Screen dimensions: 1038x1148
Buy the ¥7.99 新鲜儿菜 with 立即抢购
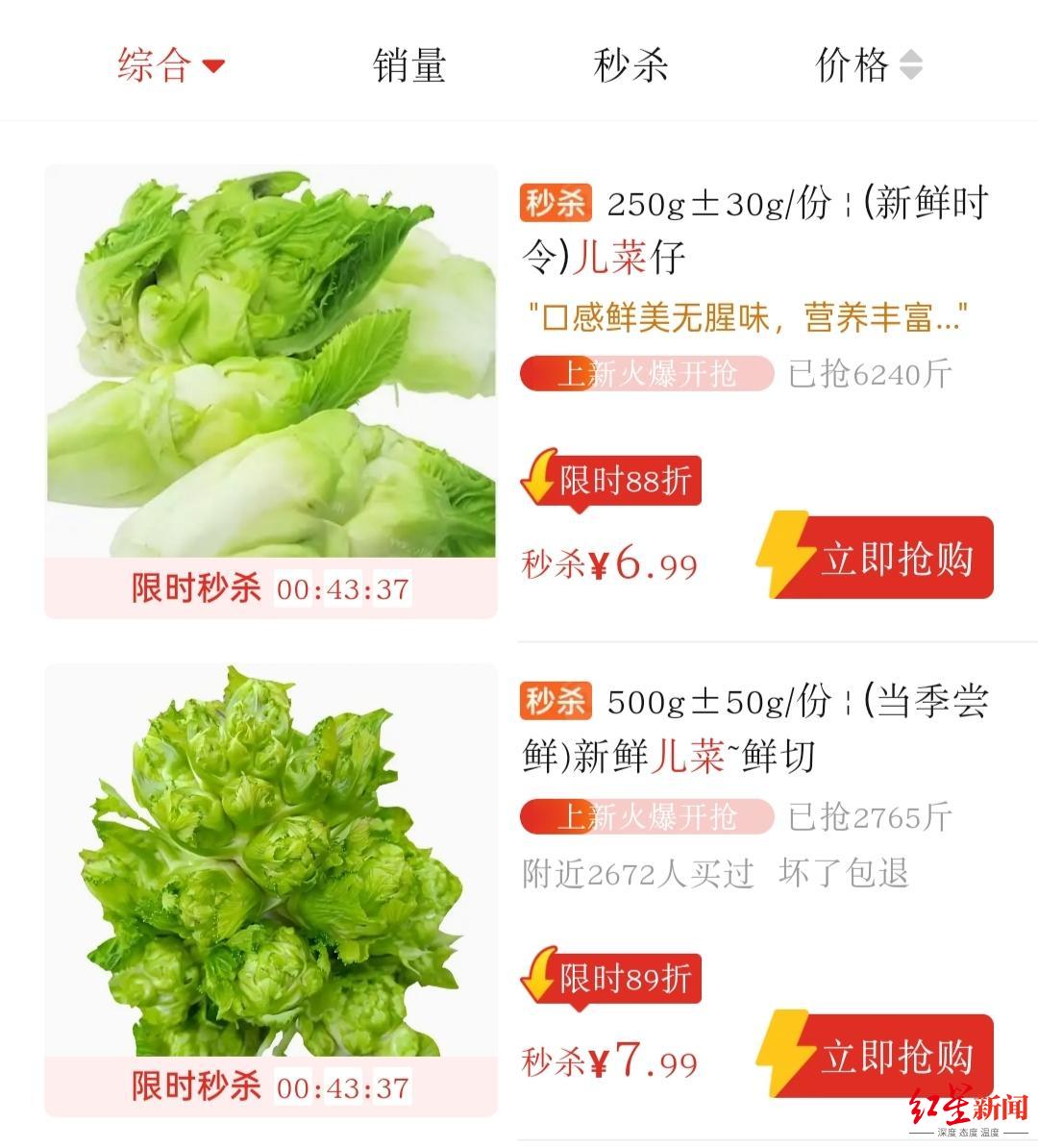click(x=877, y=1057)
